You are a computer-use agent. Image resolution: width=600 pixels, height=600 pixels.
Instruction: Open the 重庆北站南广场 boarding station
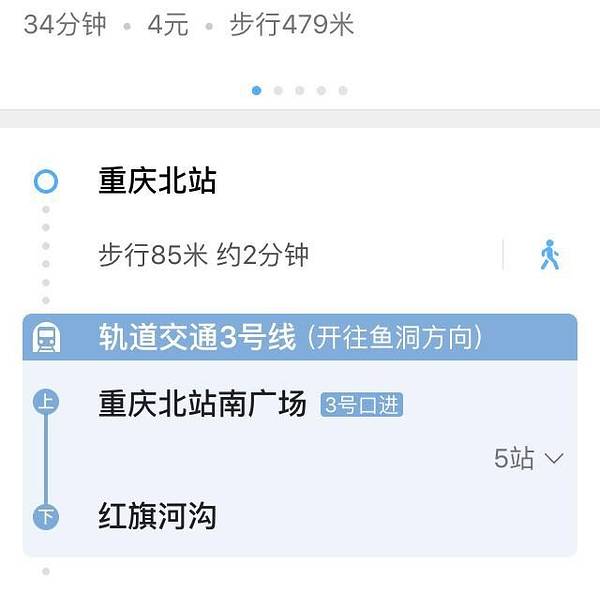point(202,404)
